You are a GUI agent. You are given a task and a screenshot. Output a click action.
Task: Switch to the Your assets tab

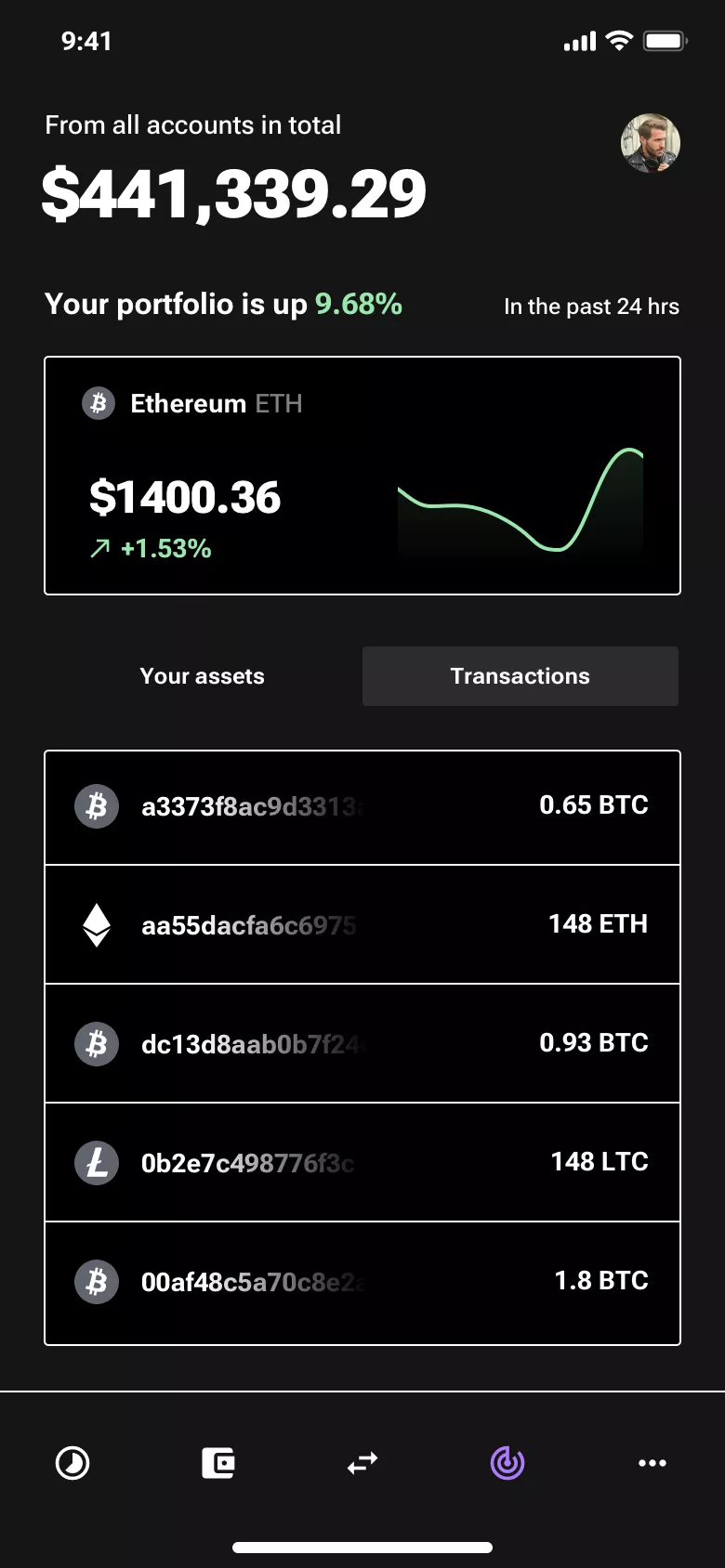point(203,676)
